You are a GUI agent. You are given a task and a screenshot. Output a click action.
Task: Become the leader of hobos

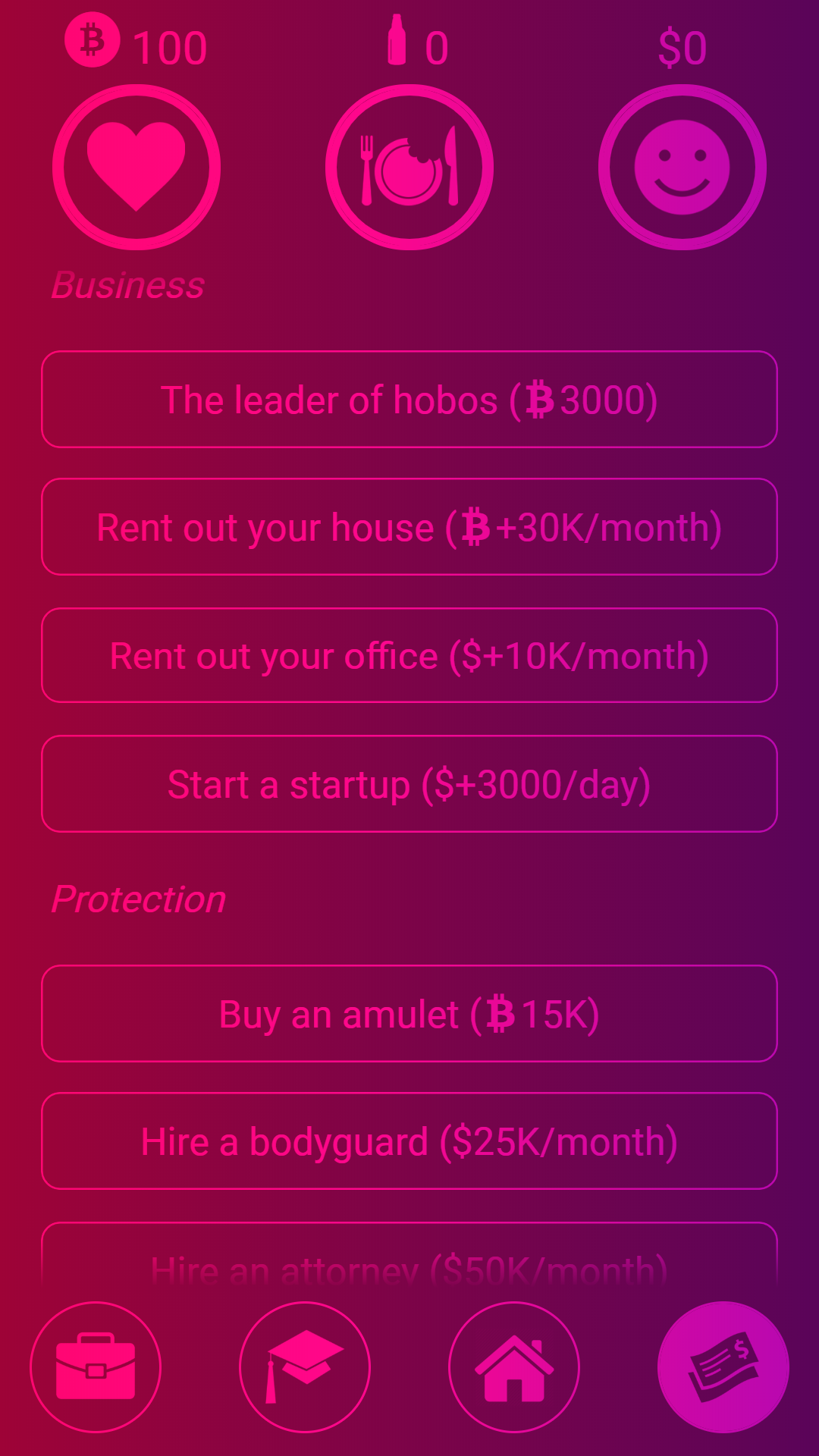coord(409,400)
